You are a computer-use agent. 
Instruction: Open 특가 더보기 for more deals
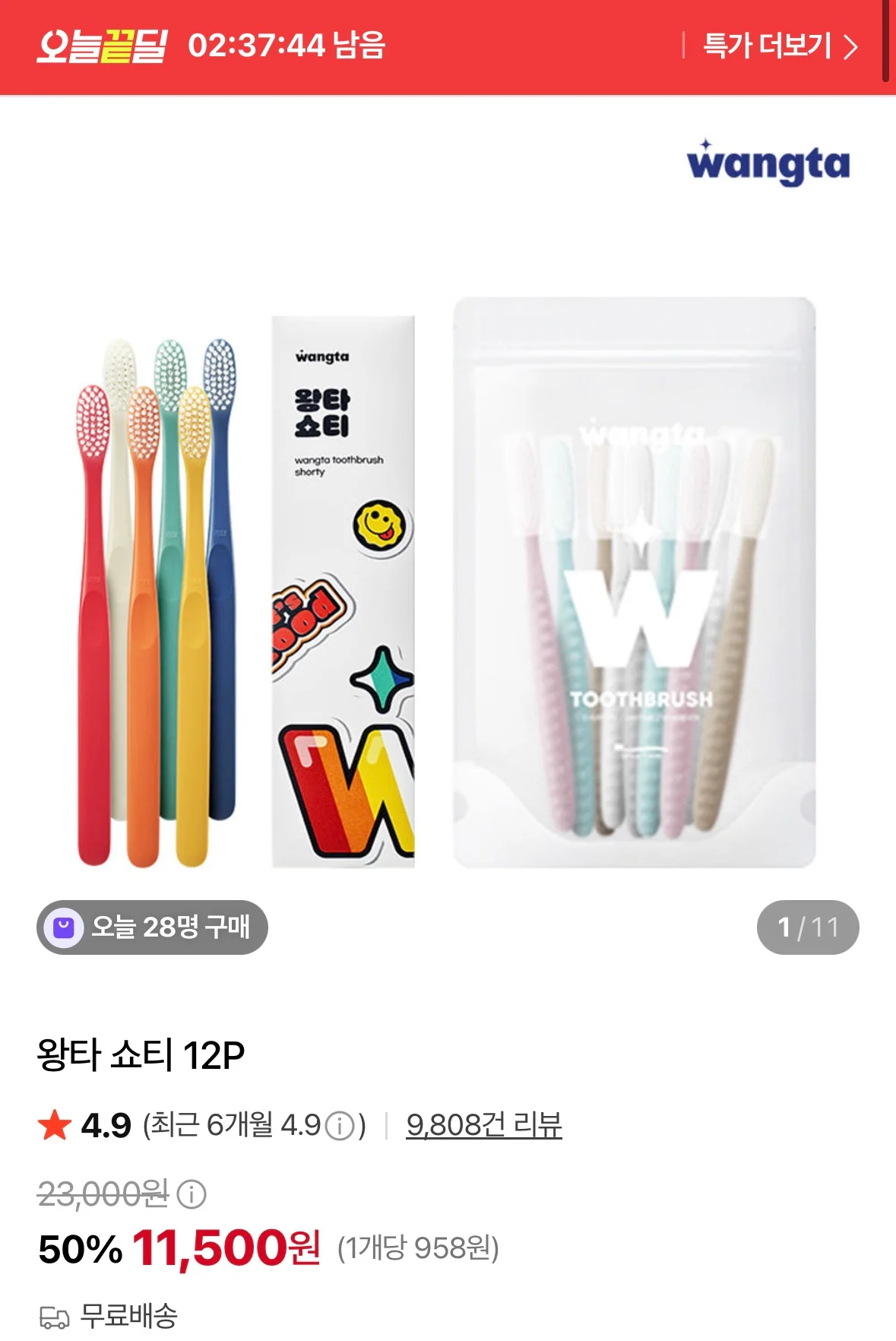pos(780,46)
